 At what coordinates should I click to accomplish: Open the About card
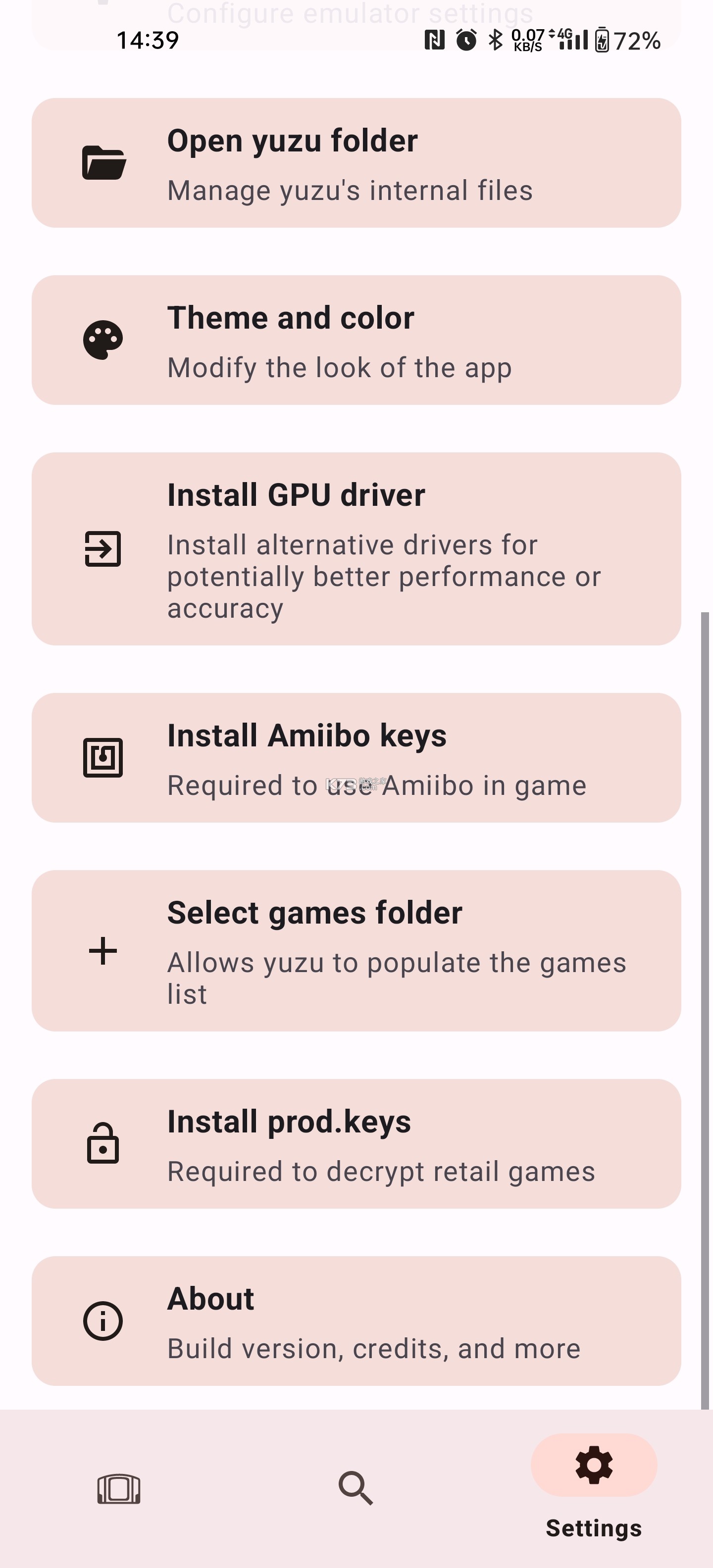pyautogui.click(x=356, y=1321)
